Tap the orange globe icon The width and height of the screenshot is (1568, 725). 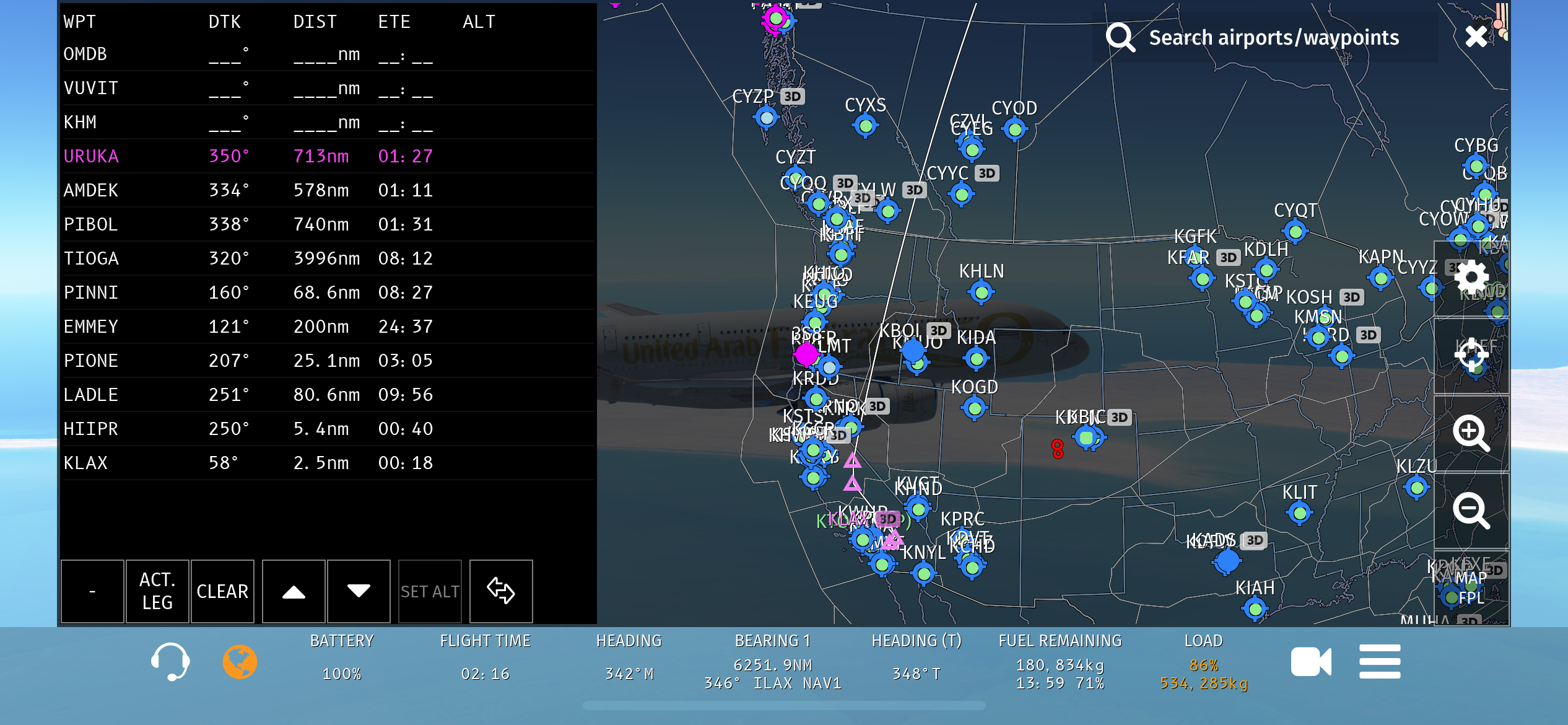(x=240, y=662)
